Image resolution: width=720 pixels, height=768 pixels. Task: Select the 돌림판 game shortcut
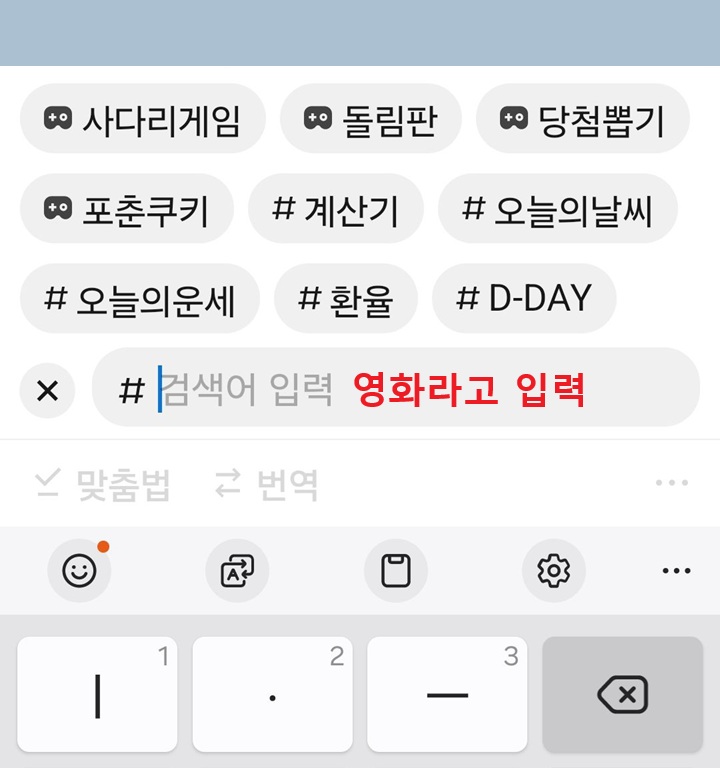point(372,119)
